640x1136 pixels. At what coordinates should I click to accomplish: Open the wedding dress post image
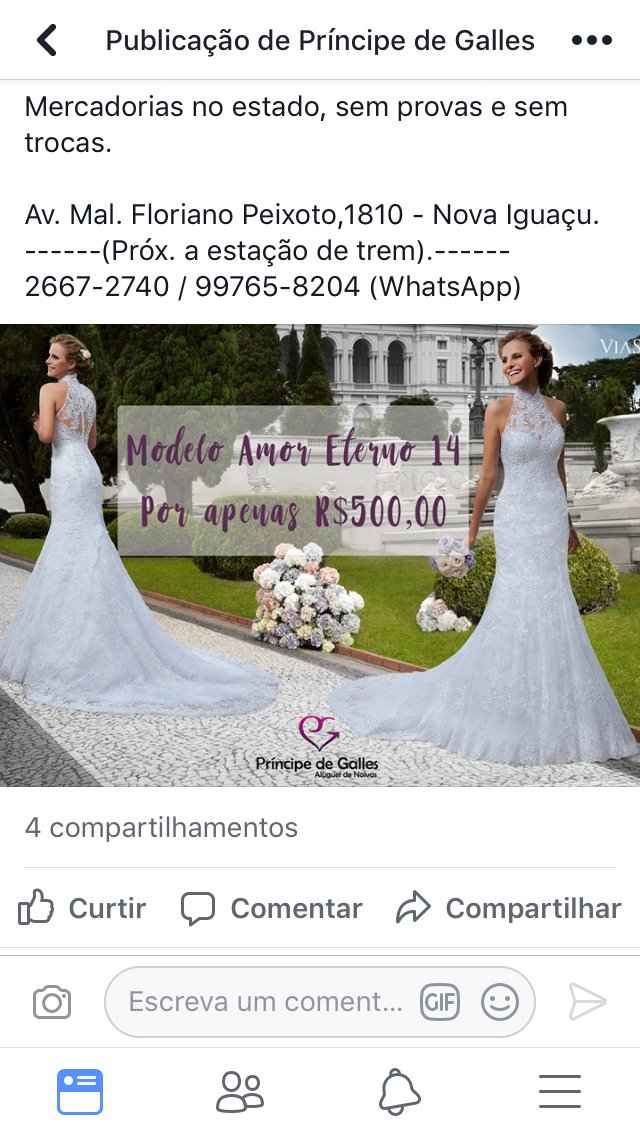(320, 555)
